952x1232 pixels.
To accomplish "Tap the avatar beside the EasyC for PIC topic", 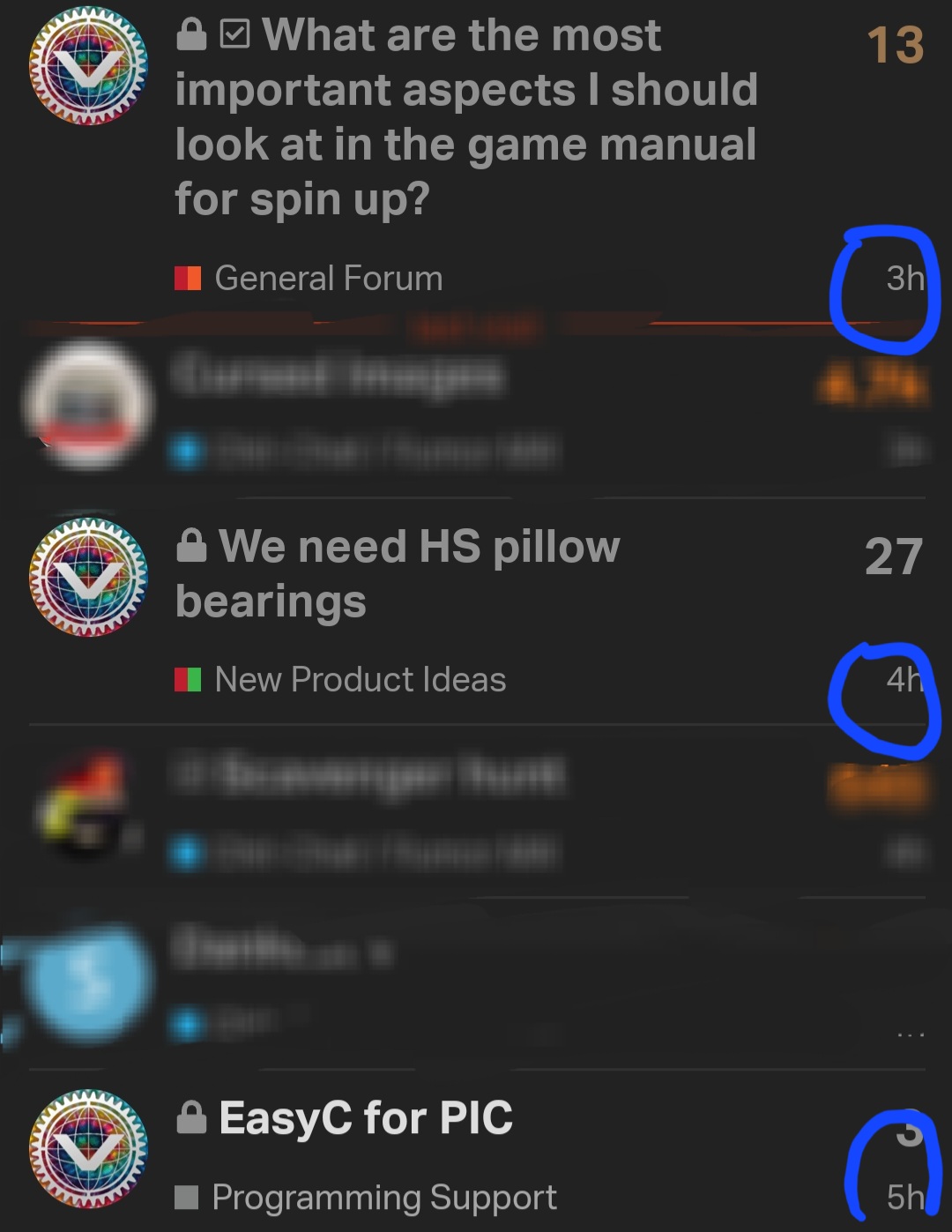I will click(88, 1148).
